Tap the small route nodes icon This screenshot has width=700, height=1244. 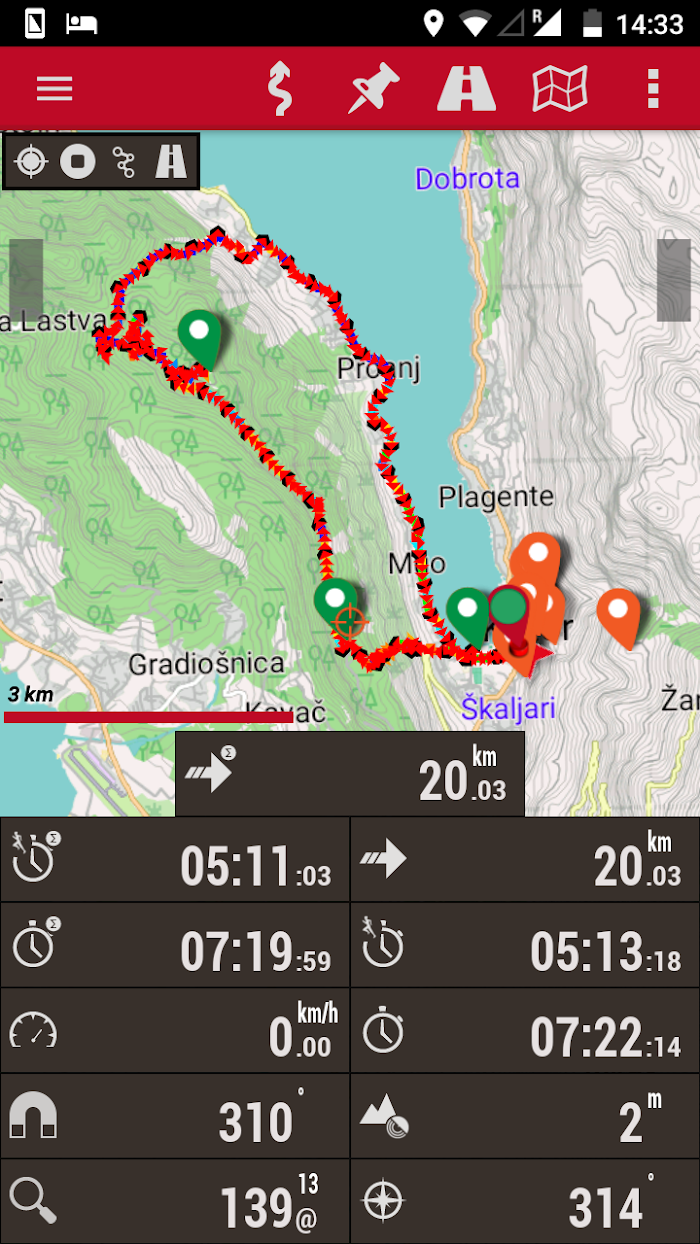124,161
